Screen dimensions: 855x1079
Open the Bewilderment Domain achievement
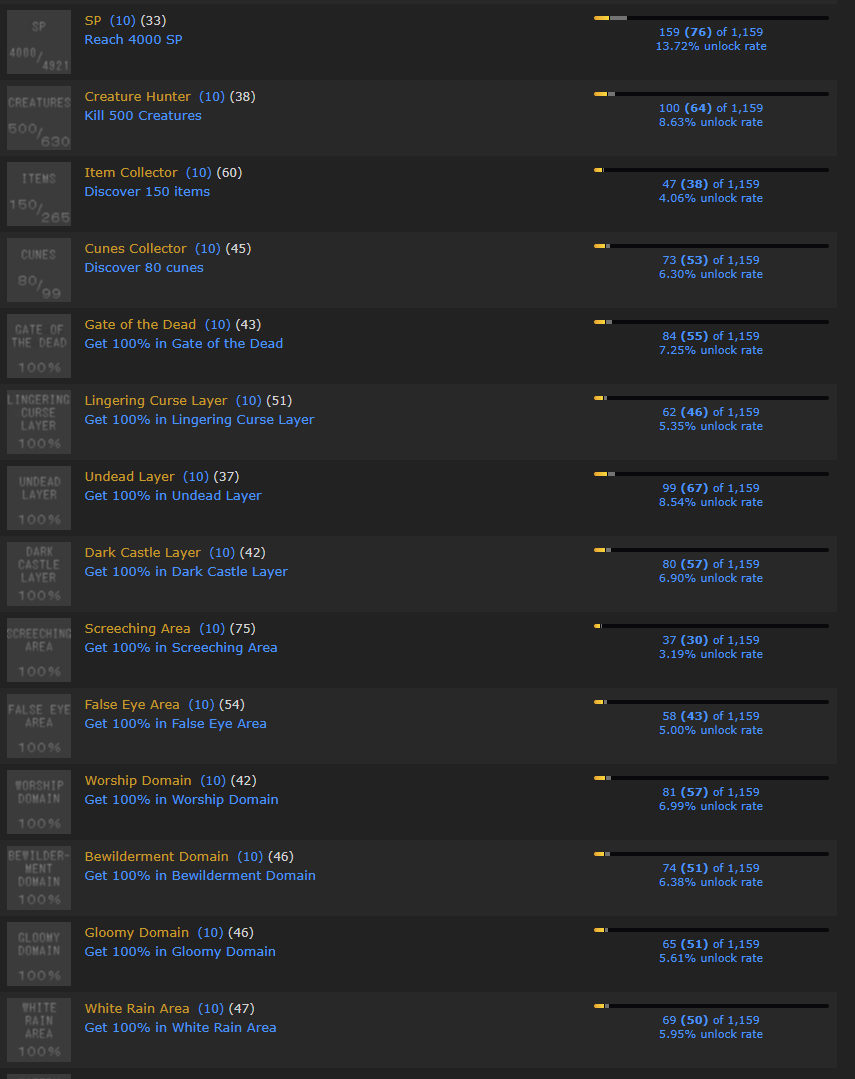point(156,857)
